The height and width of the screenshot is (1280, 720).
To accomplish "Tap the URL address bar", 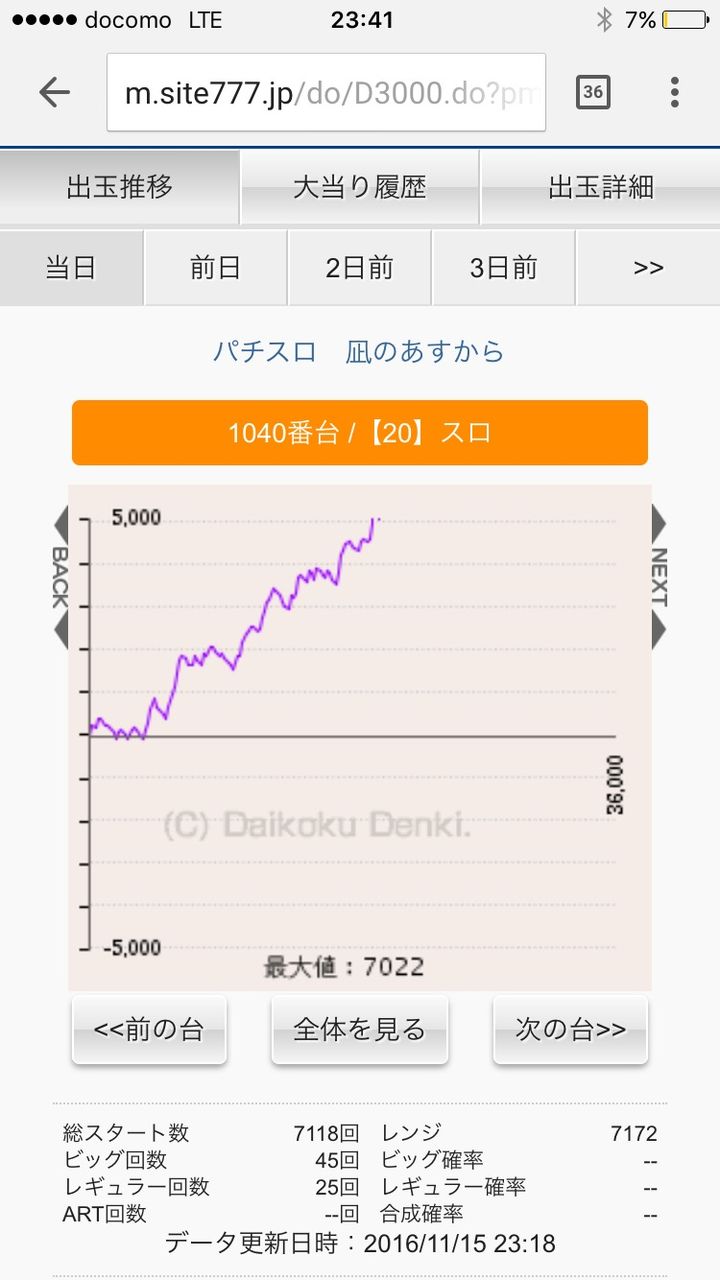I will click(326, 93).
